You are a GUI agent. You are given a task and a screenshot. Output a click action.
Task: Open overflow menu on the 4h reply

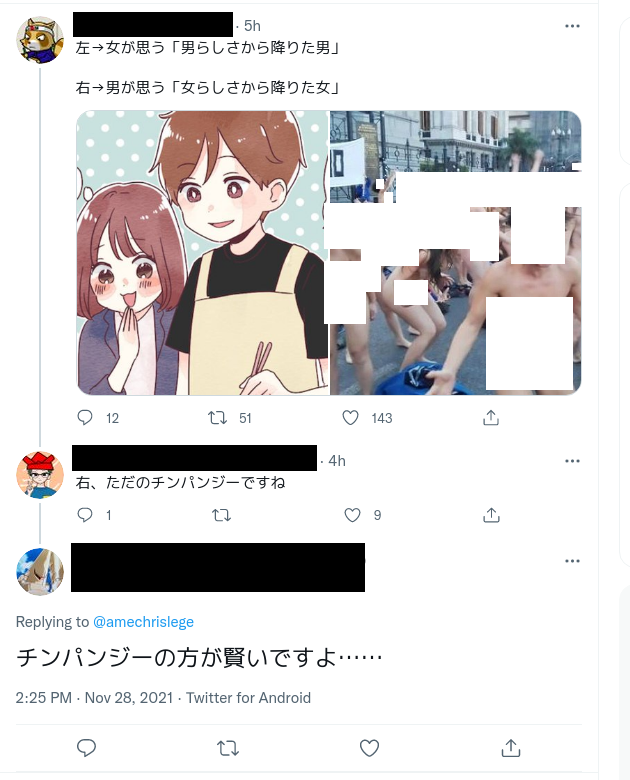572,461
